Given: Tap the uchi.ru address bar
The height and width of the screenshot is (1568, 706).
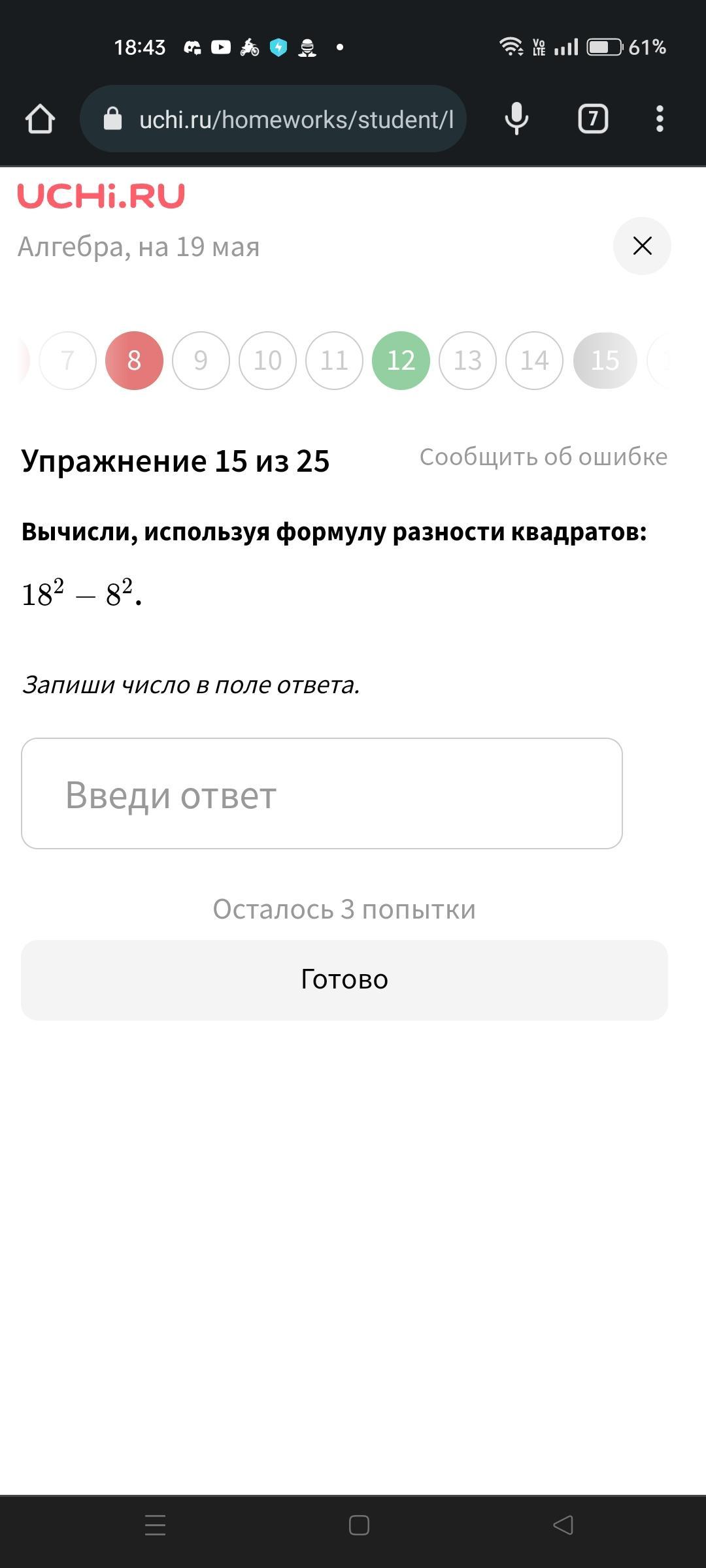Looking at the screenshot, I should pyautogui.click(x=273, y=119).
